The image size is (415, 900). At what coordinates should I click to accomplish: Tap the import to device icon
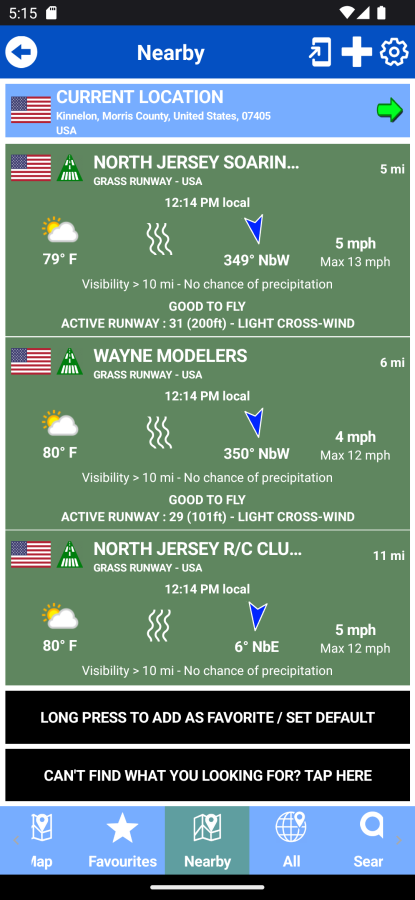(320, 52)
